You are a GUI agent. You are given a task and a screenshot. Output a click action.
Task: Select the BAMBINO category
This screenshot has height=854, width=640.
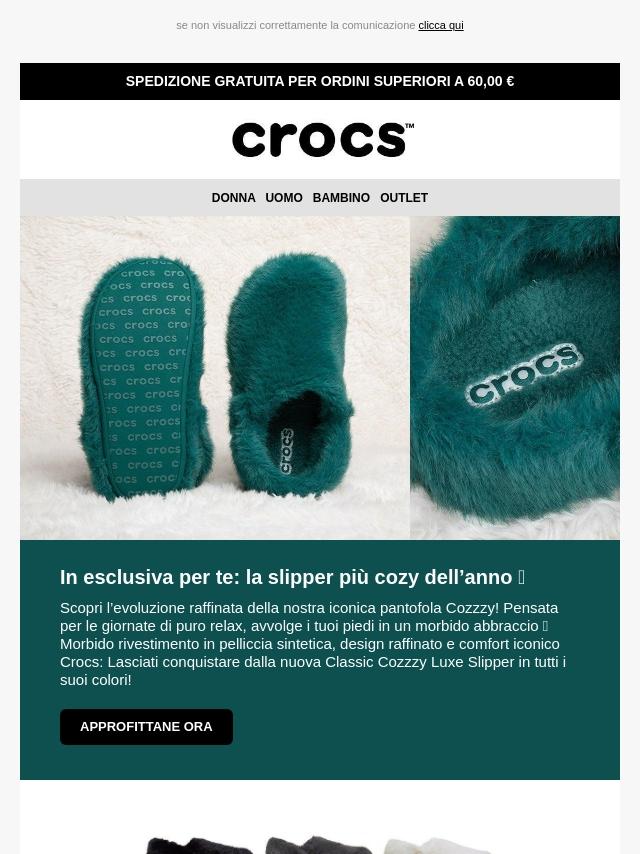point(341,198)
